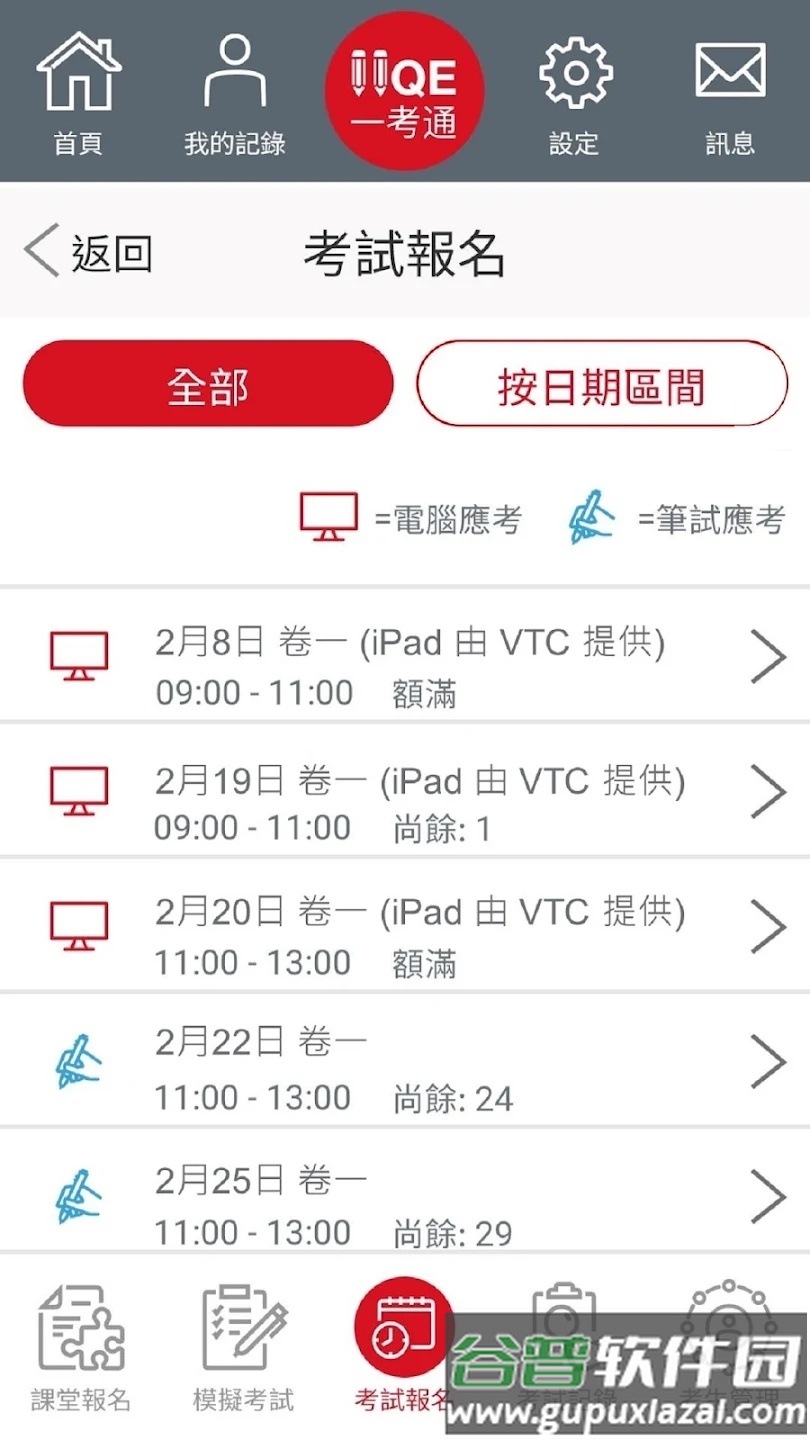Go back using the 返回 button
Image resolution: width=810 pixels, height=1440 pixels.
tap(88, 252)
